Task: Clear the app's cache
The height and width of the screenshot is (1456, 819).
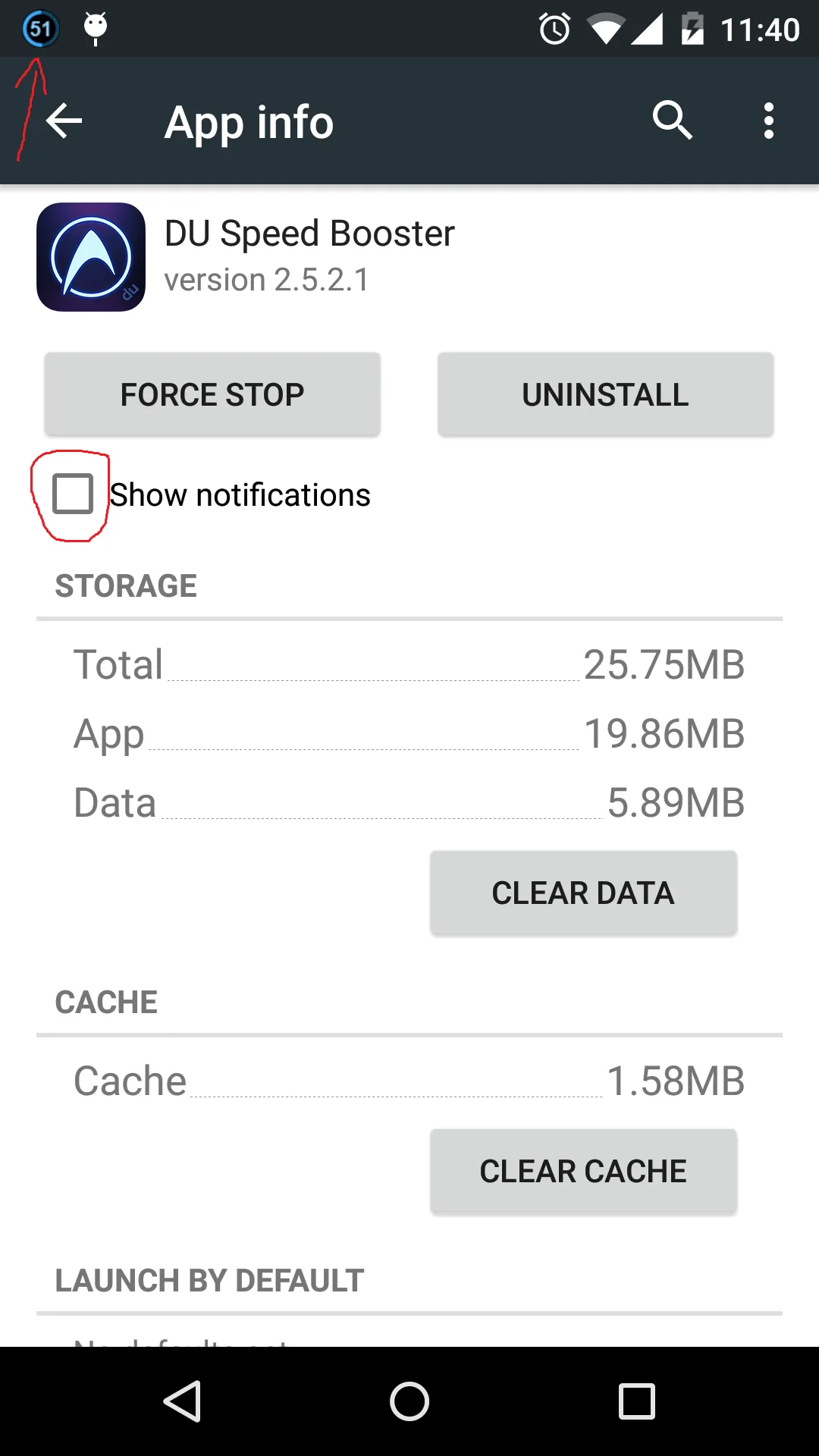Action: [x=583, y=1172]
